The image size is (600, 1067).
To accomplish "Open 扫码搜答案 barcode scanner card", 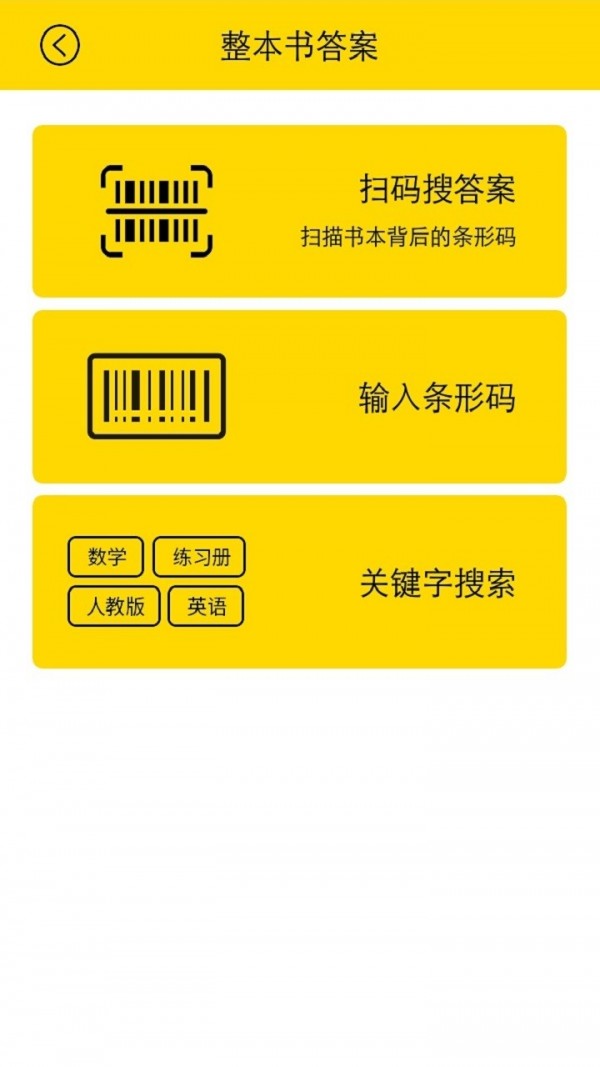I will [x=300, y=211].
